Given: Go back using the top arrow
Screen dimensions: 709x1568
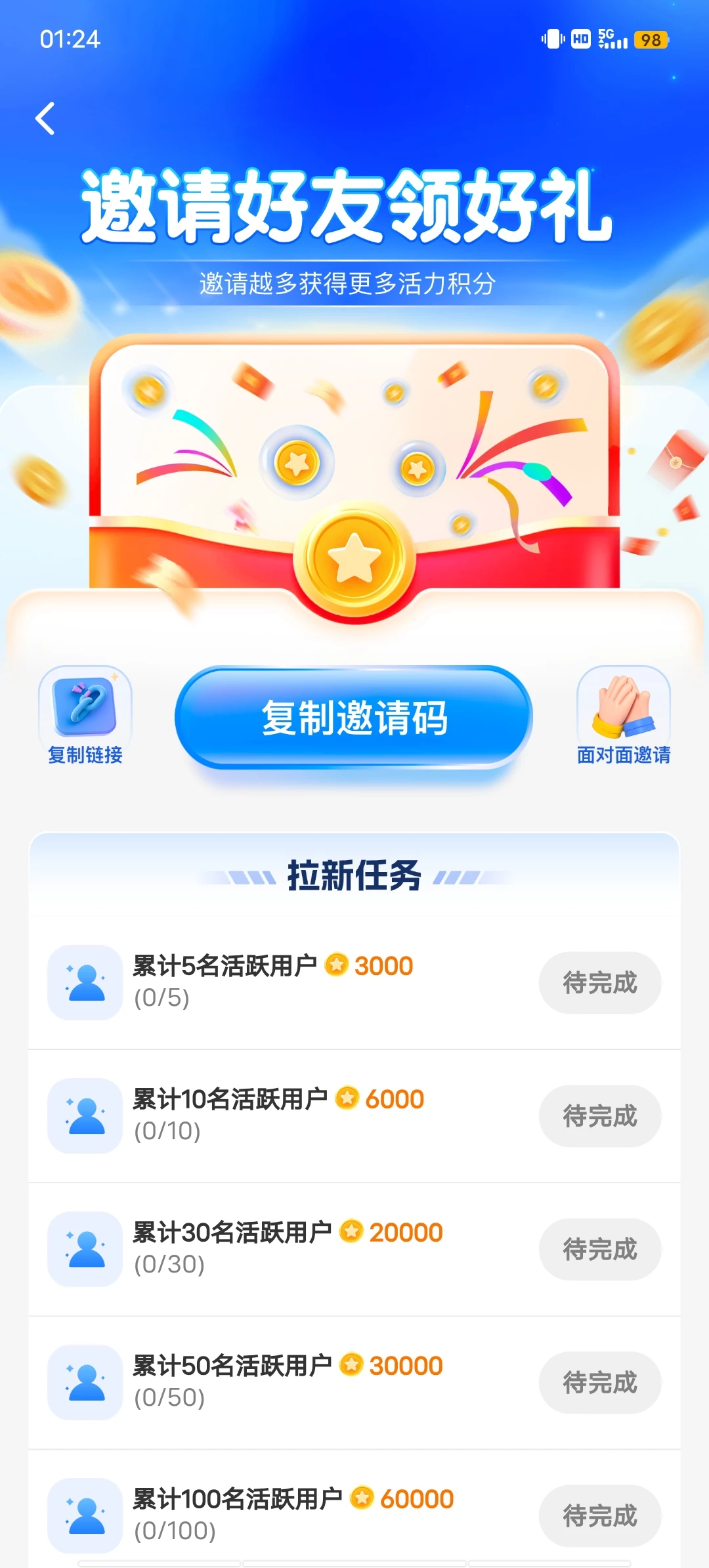Looking at the screenshot, I should (x=45, y=119).
